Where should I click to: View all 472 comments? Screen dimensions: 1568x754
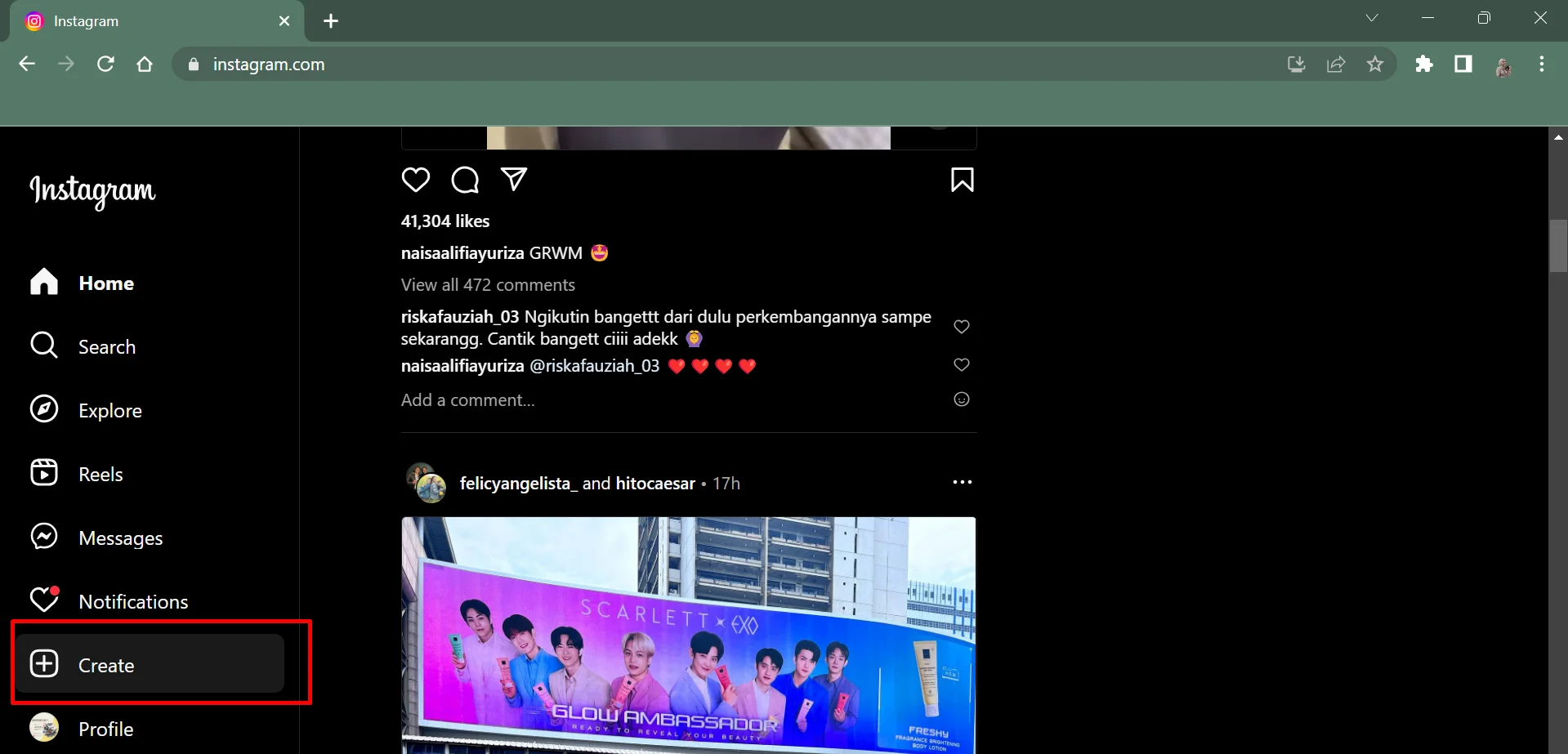[x=488, y=285]
